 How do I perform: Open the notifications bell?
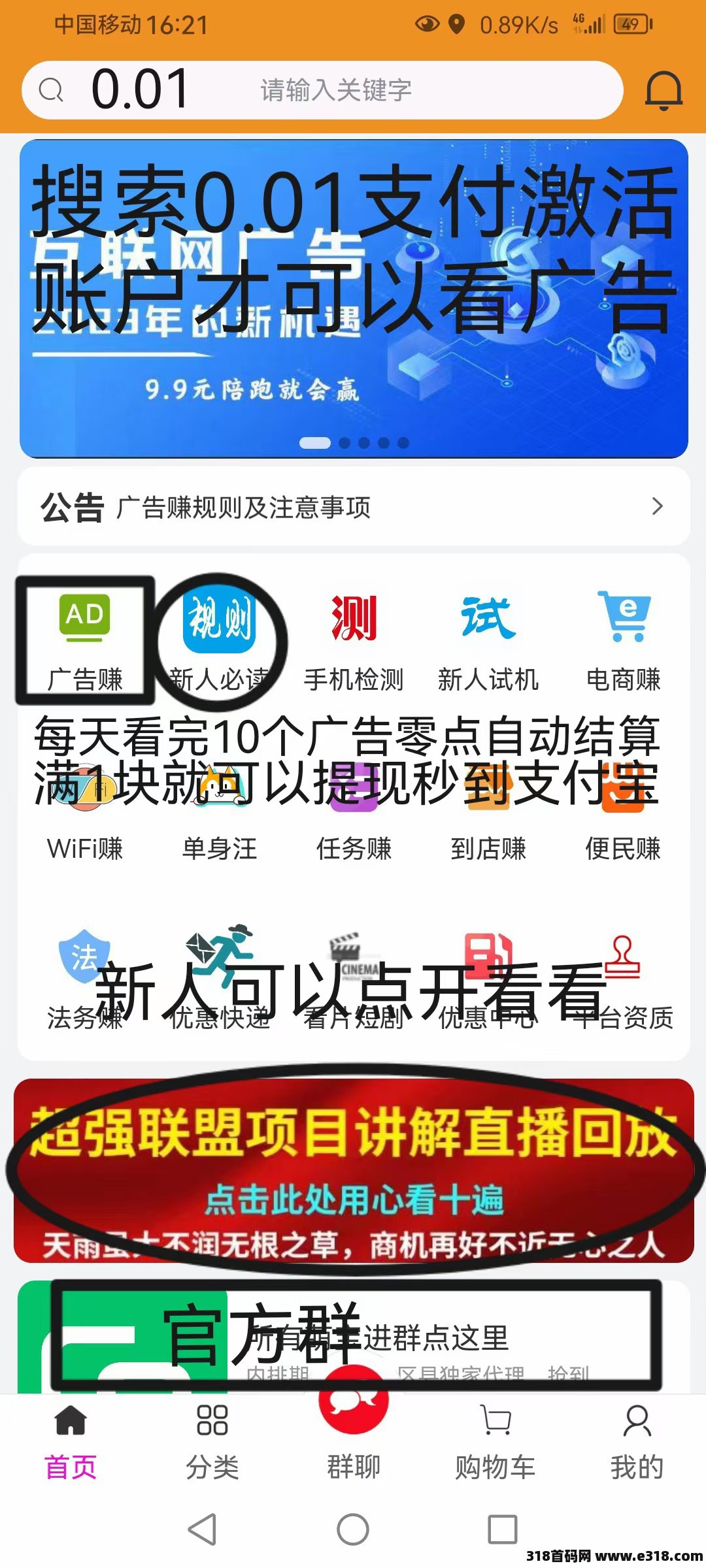[664, 90]
